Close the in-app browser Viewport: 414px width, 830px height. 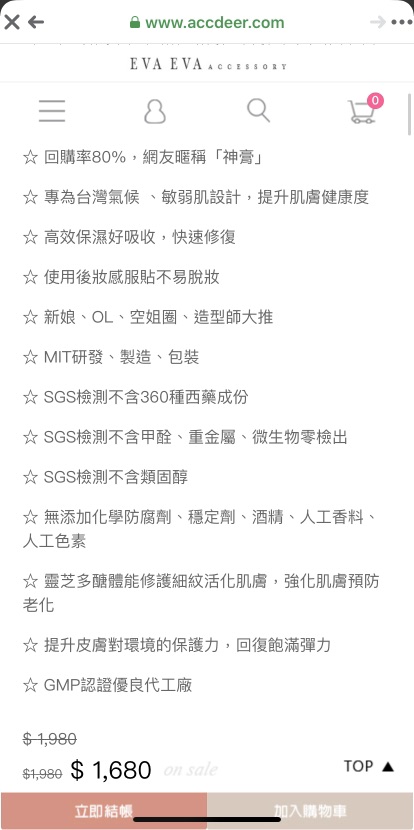[11, 22]
